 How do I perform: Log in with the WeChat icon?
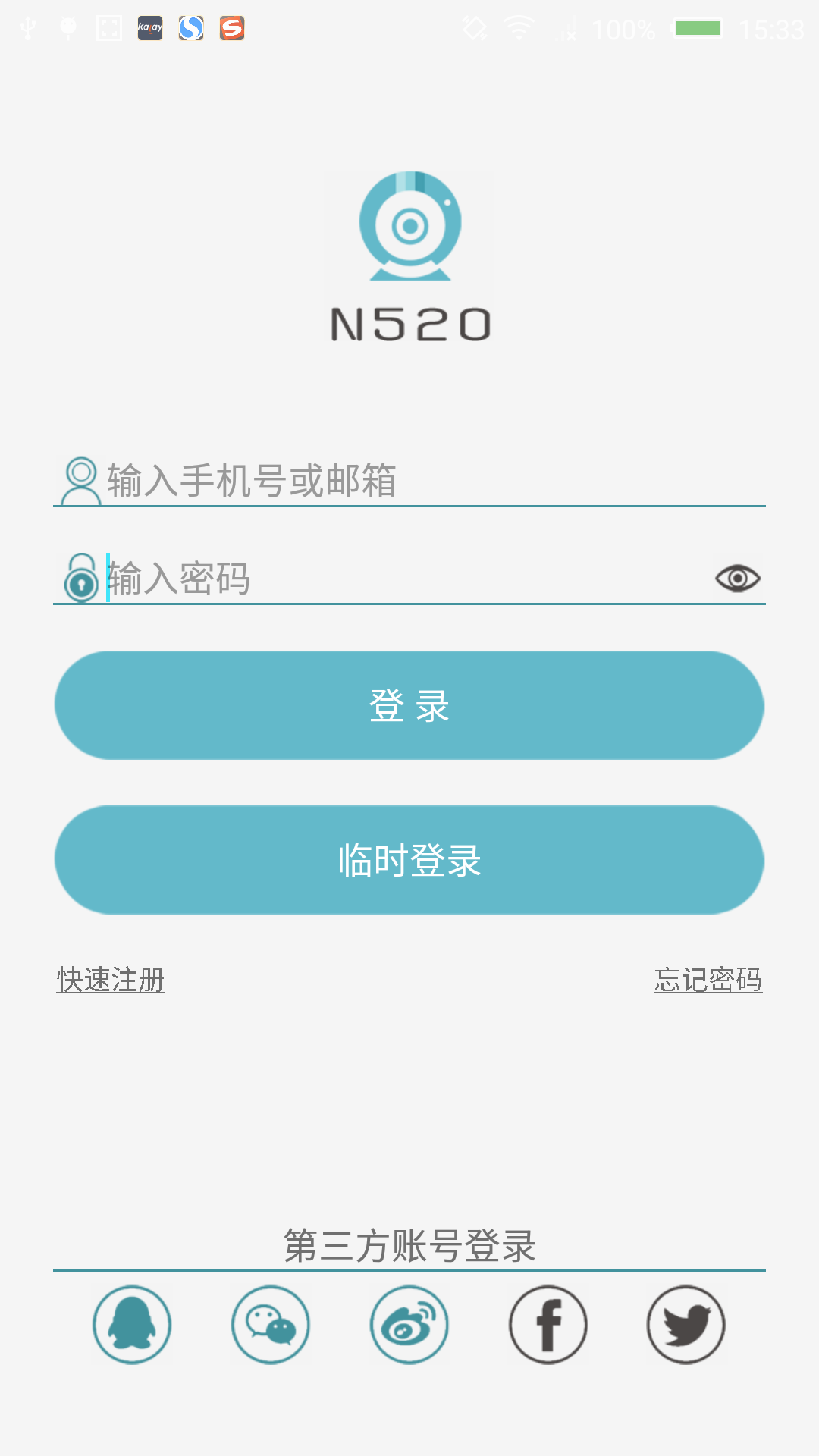pyautogui.click(x=271, y=1325)
